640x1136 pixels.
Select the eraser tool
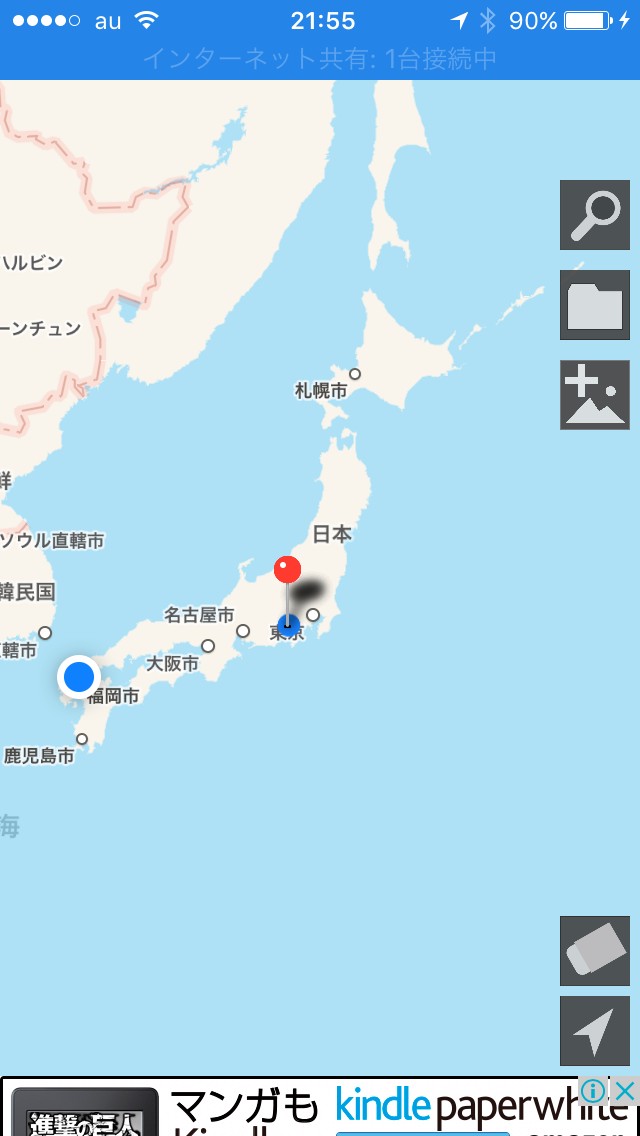(x=594, y=951)
